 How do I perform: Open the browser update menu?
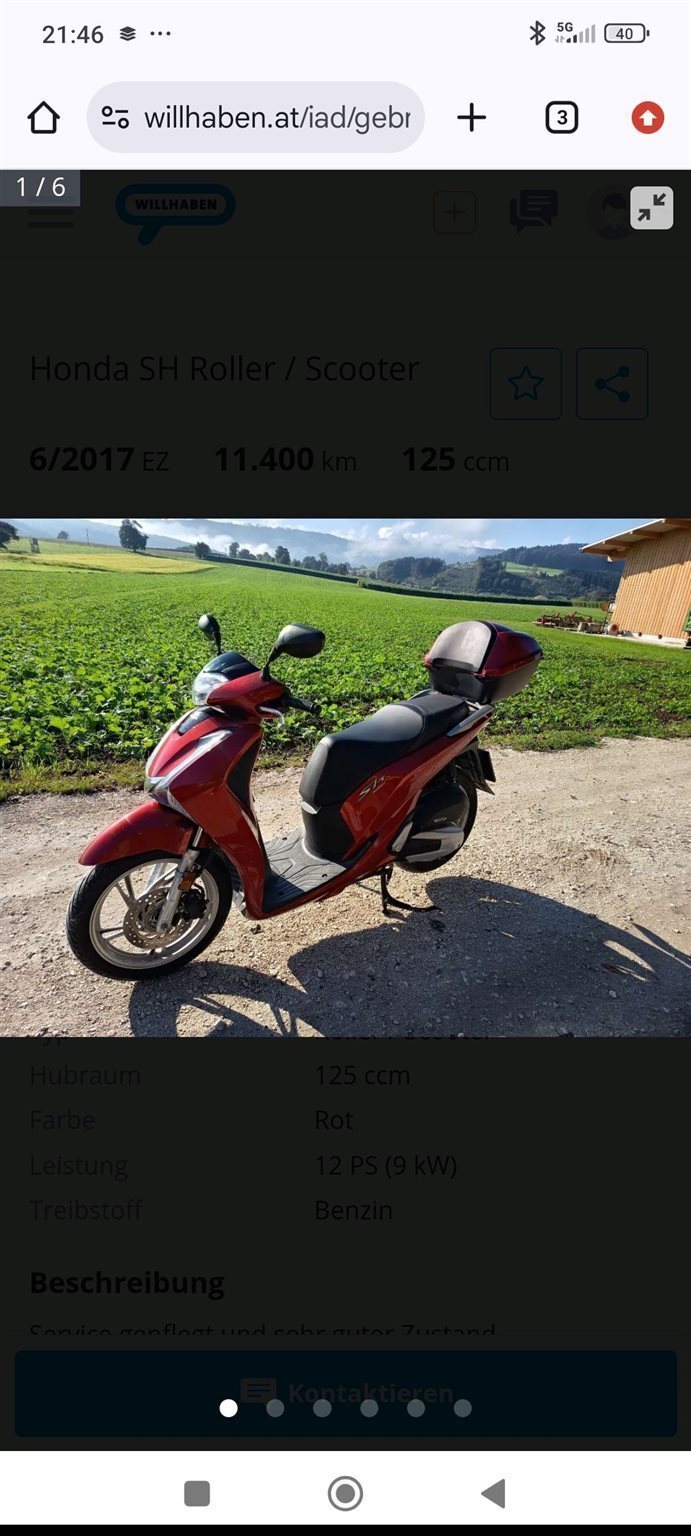[647, 118]
